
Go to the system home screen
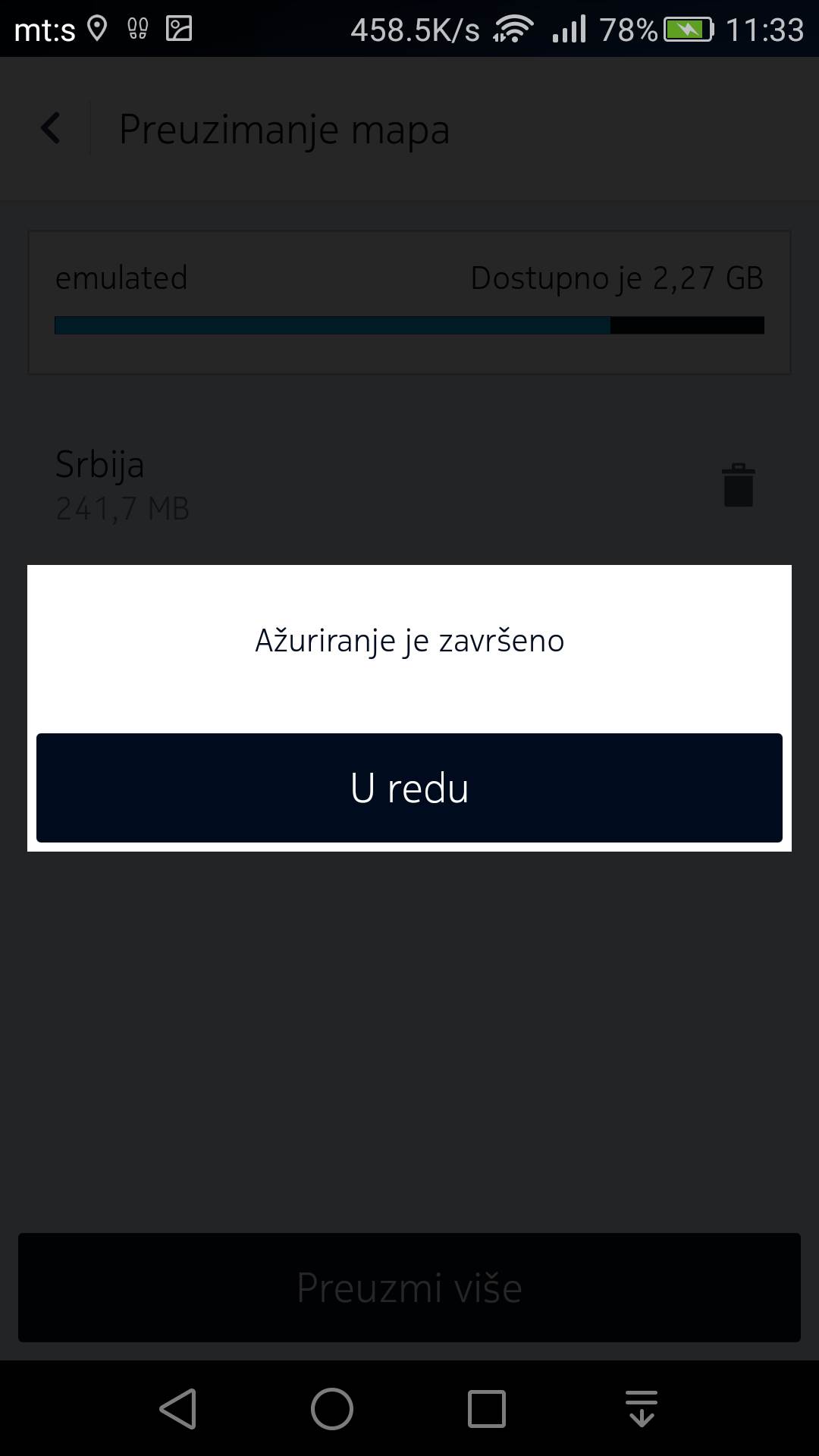[332, 1409]
